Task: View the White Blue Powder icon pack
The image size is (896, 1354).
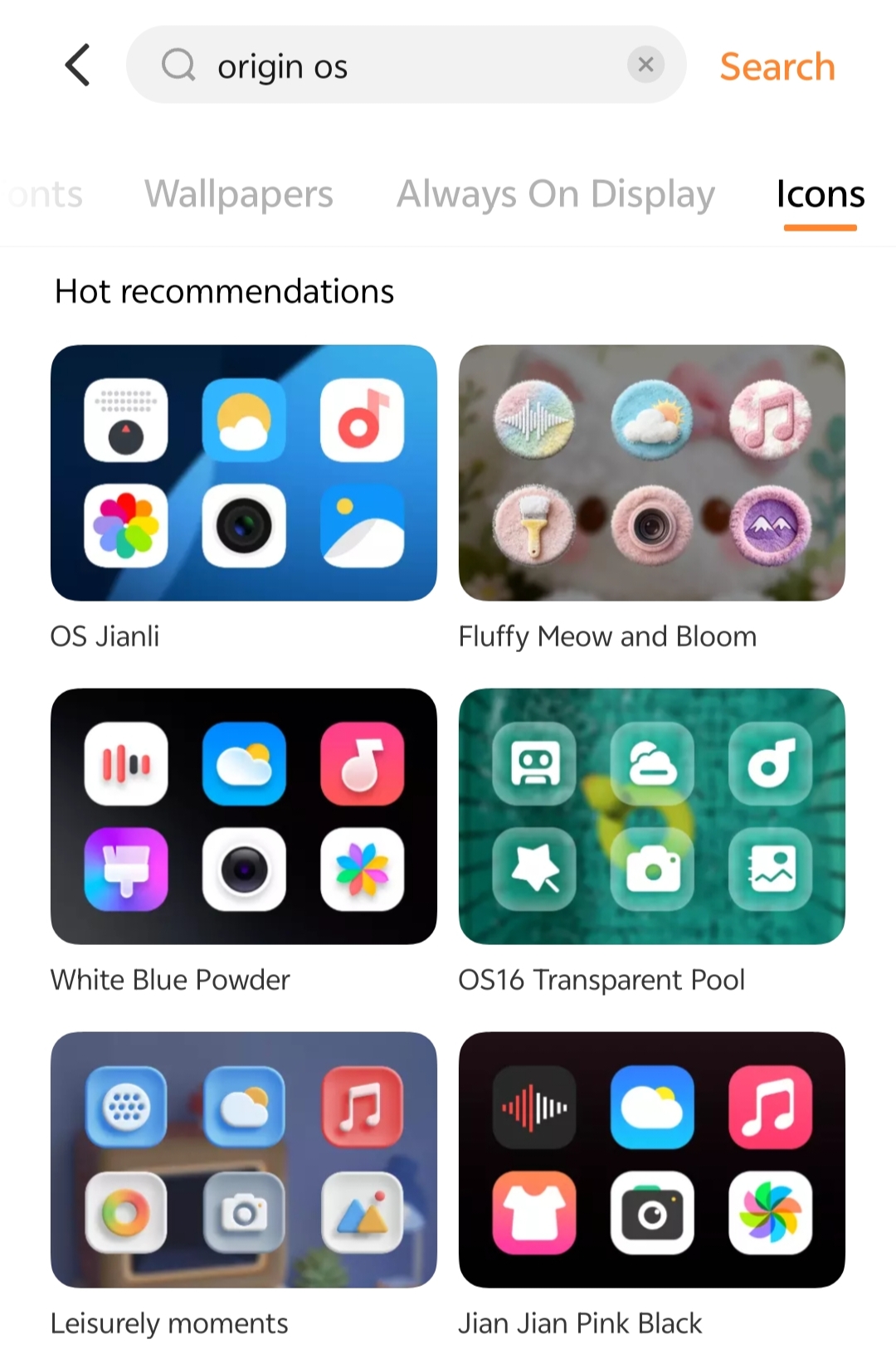Action: [x=243, y=816]
